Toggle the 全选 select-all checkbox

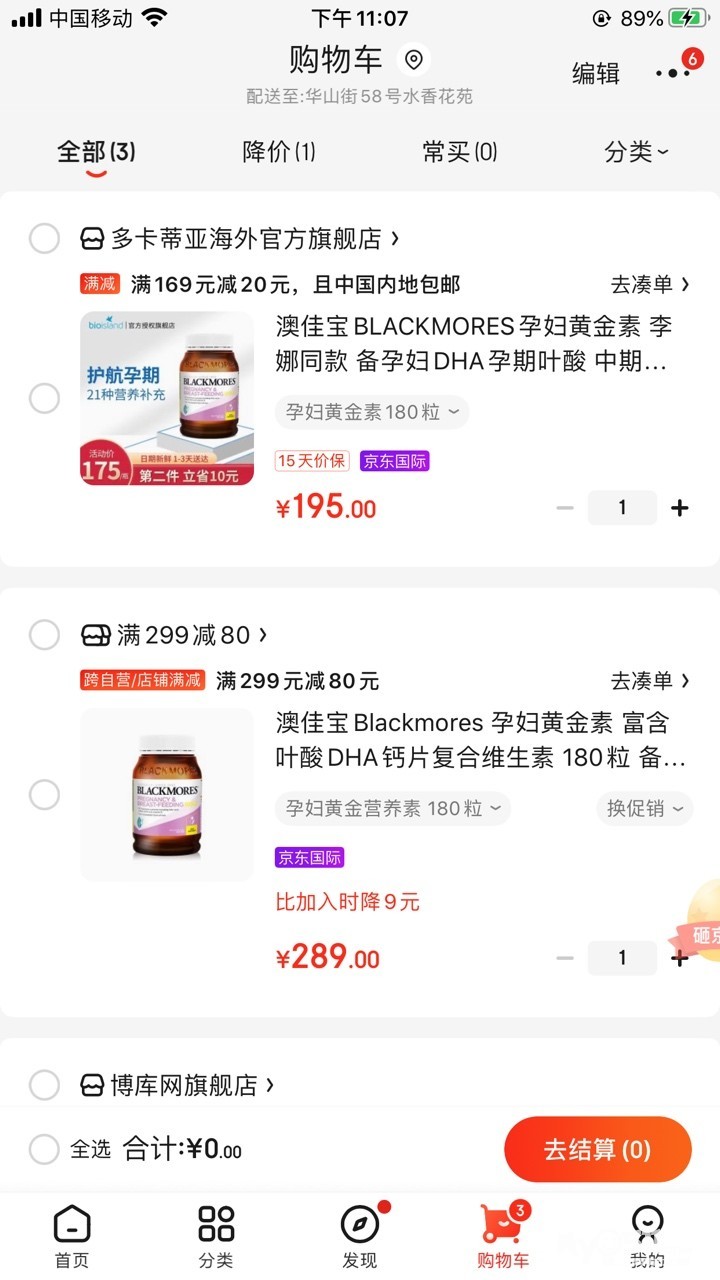pos(44,1149)
